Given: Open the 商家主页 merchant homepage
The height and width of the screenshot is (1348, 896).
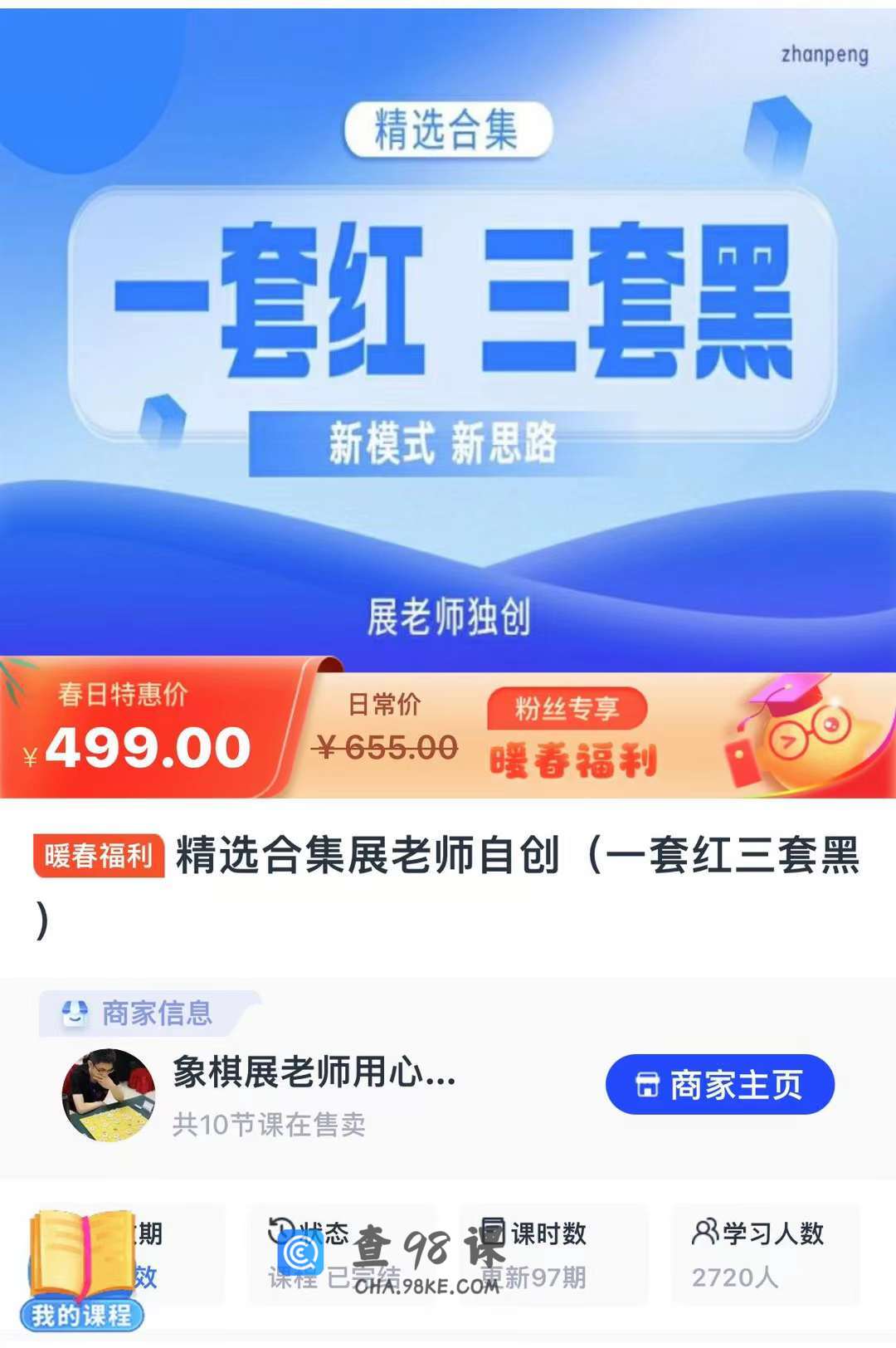Looking at the screenshot, I should tap(719, 1085).
